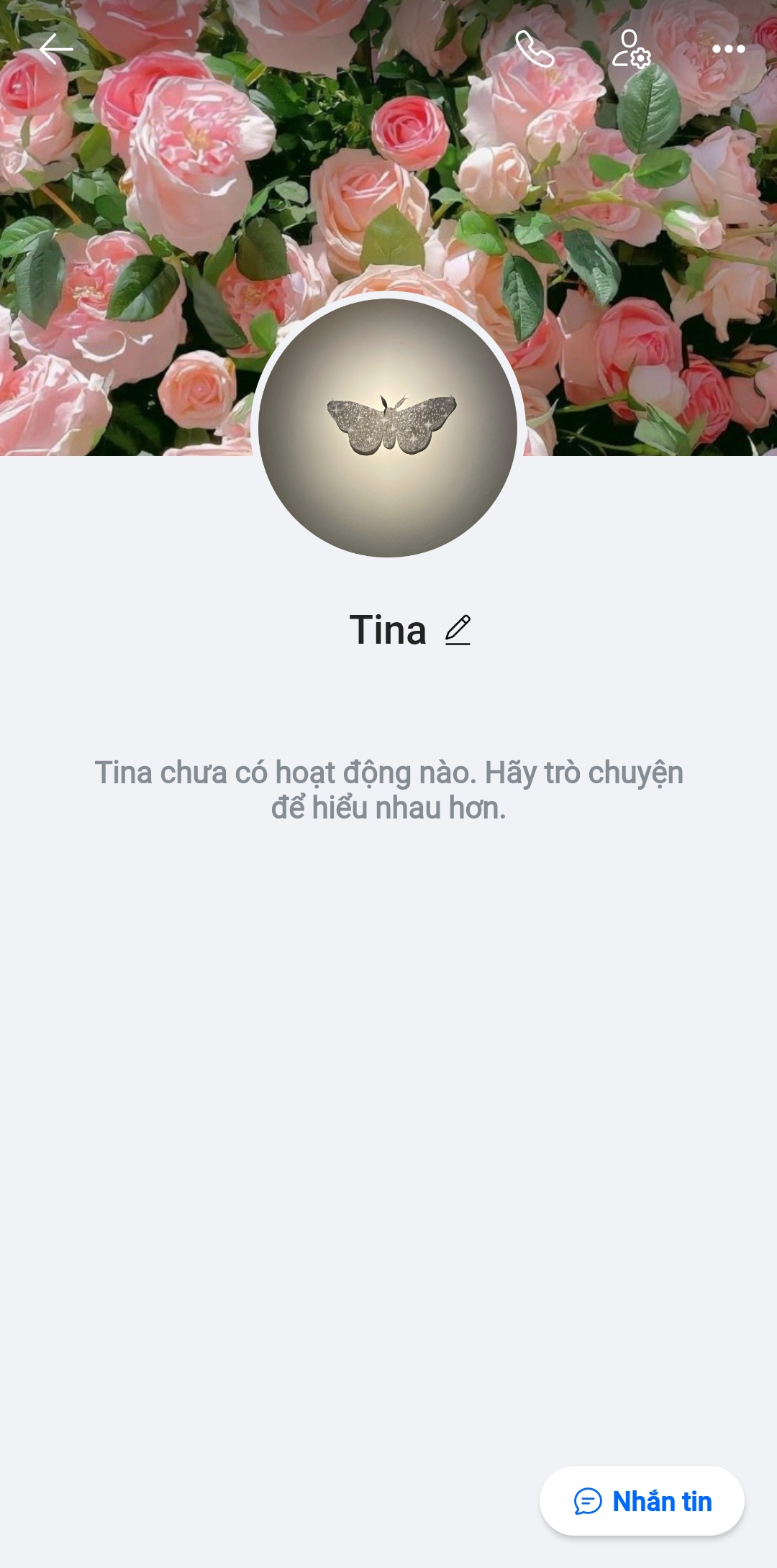Image resolution: width=777 pixels, height=1568 pixels.
Task: Start a voice call with Tina
Action: point(535,50)
